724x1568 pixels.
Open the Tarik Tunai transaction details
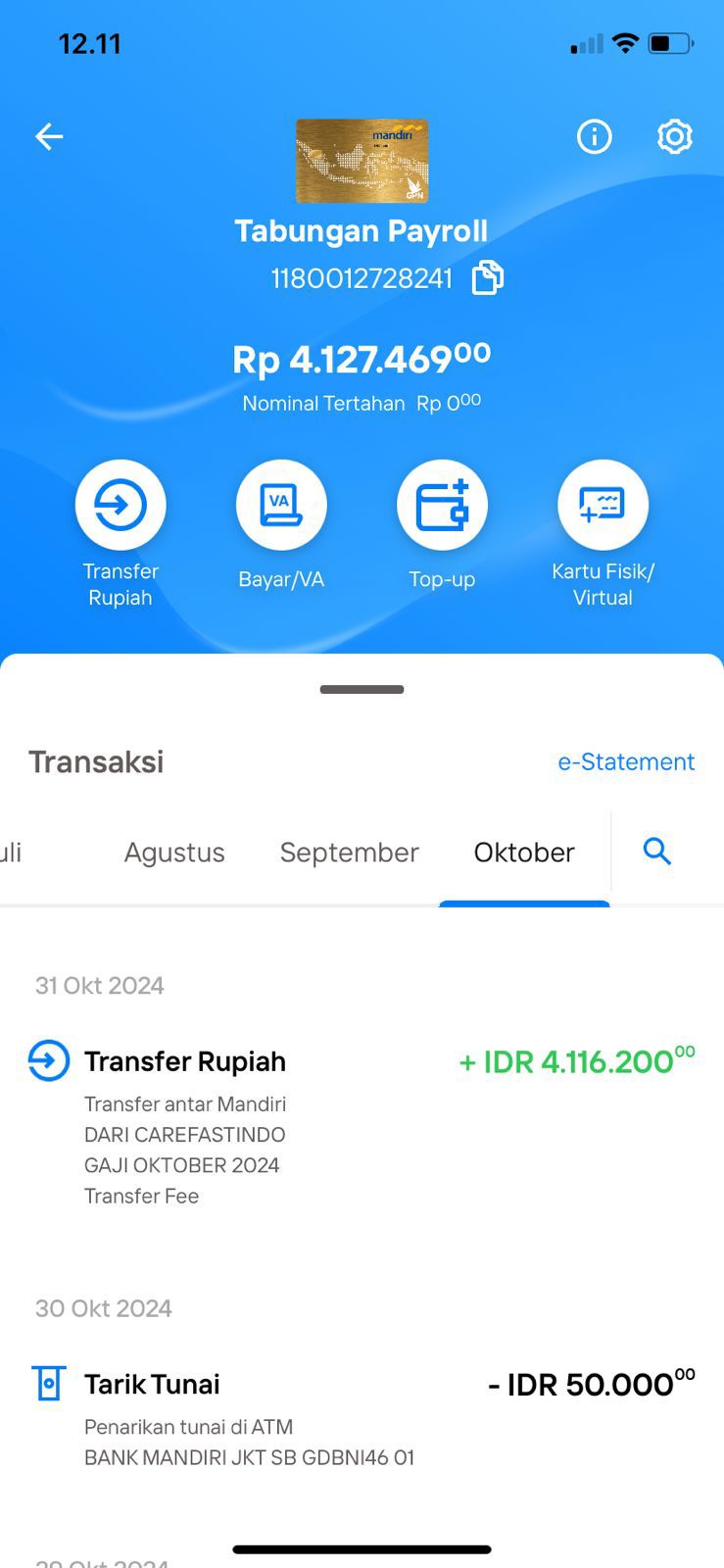(362, 1416)
